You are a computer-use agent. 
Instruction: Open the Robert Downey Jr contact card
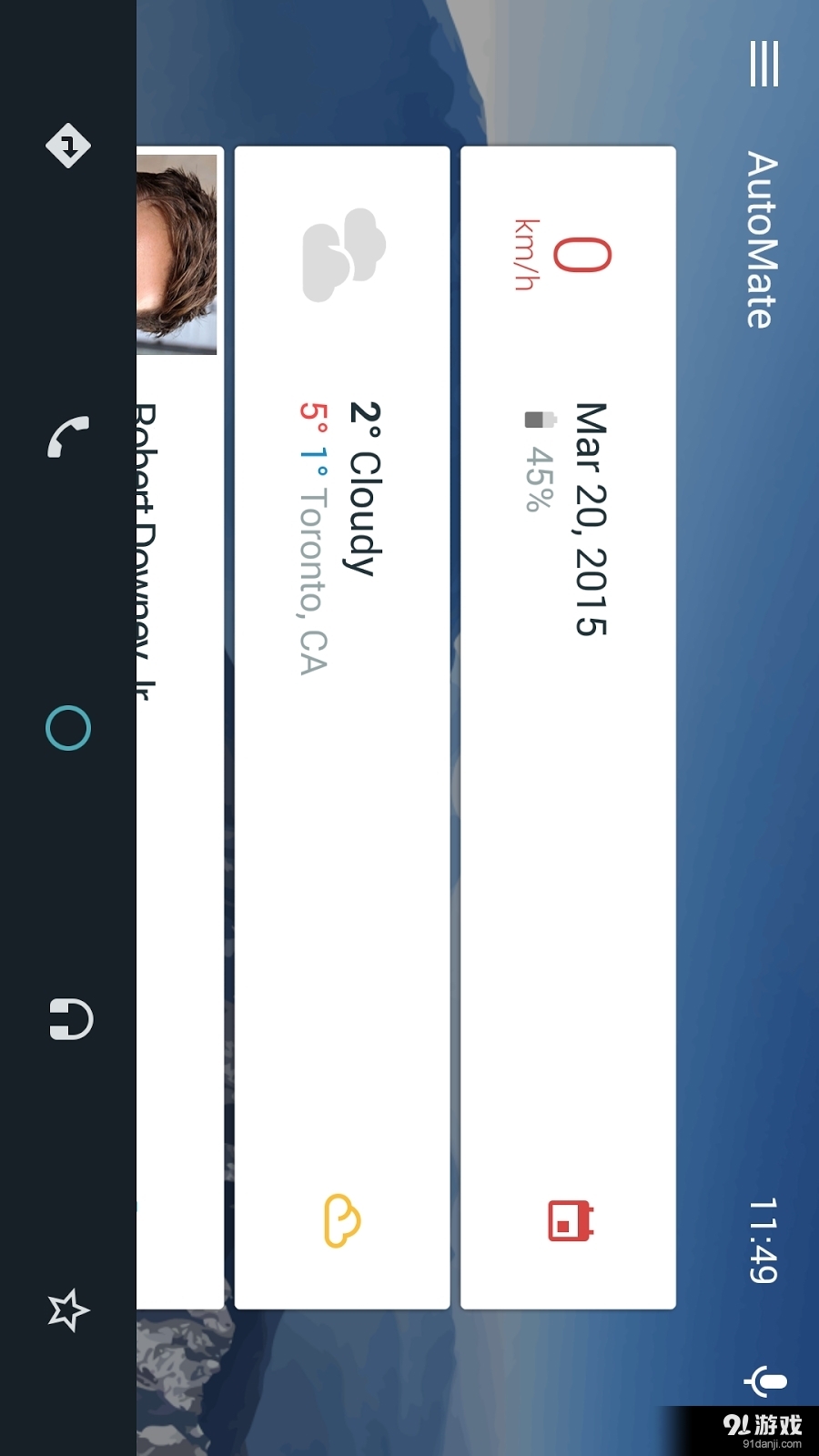pos(180,728)
